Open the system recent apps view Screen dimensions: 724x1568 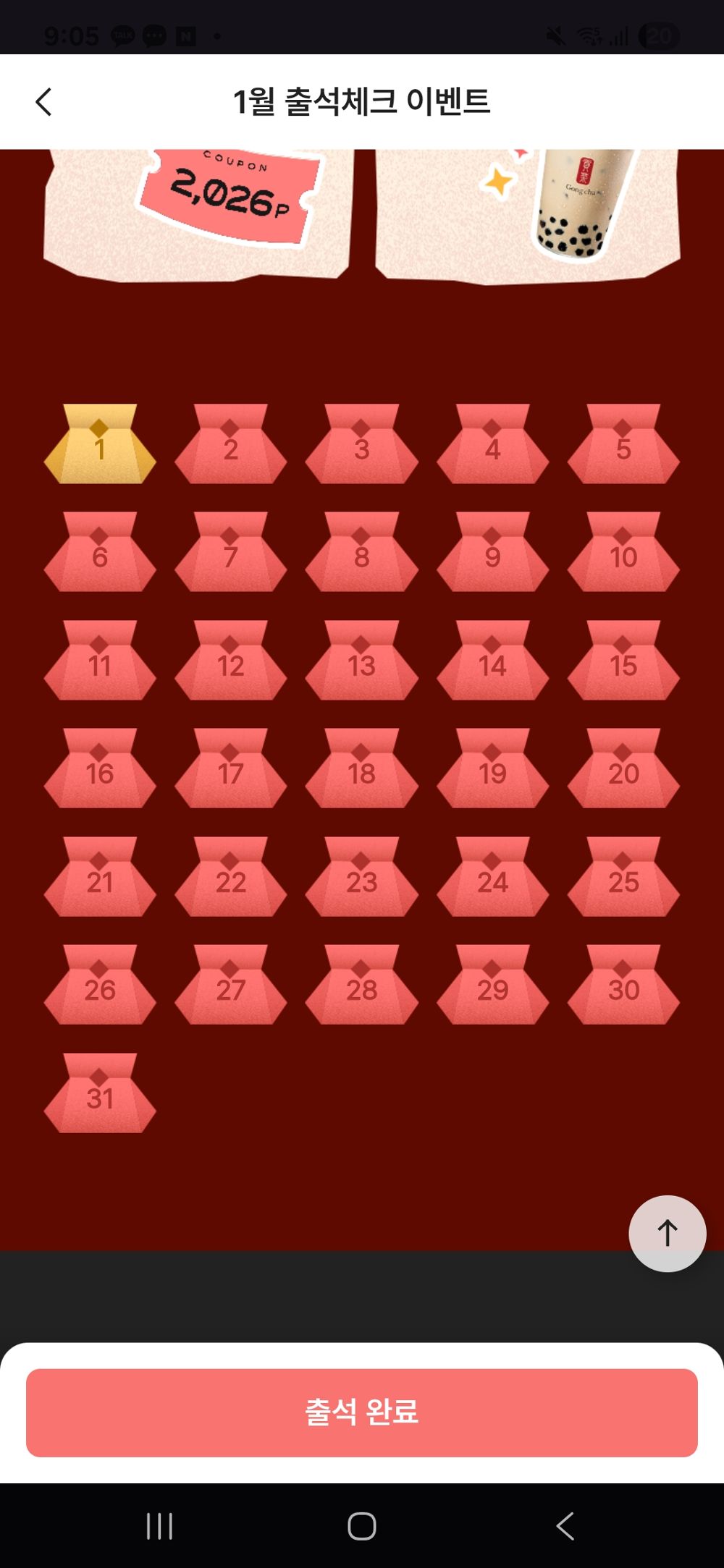(x=159, y=1526)
